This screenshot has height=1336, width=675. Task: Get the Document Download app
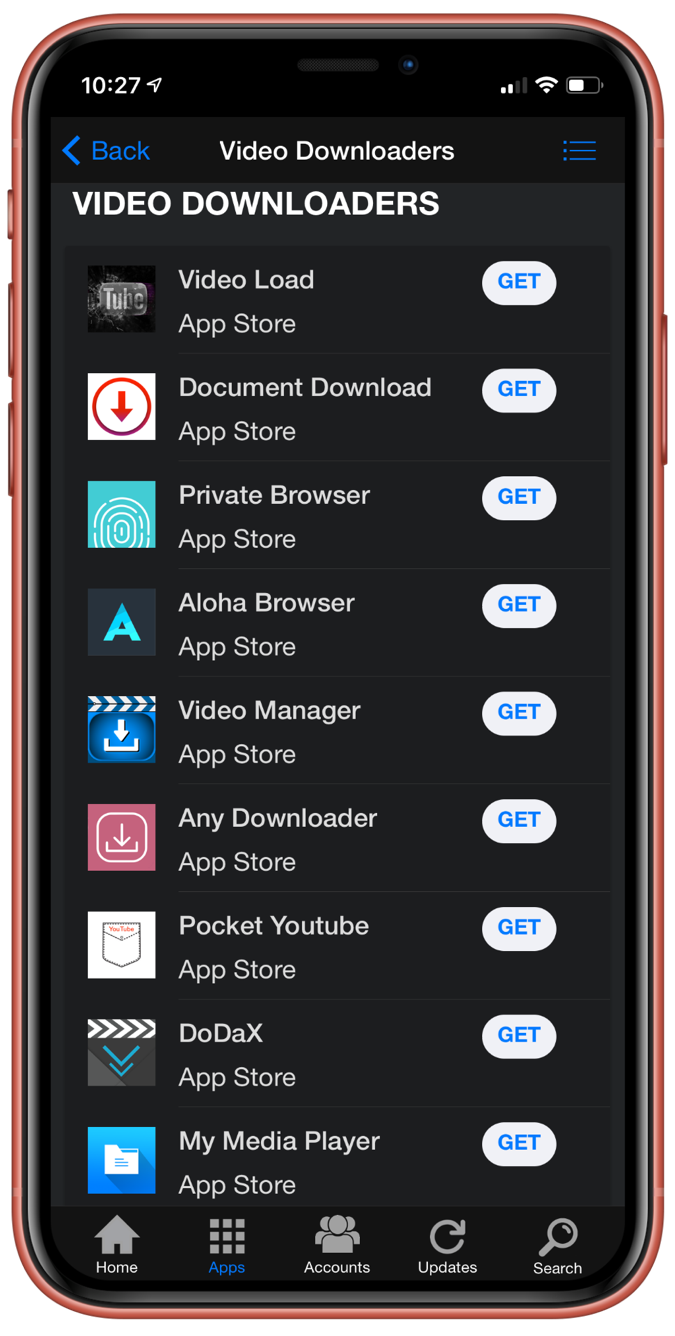pos(518,390)
